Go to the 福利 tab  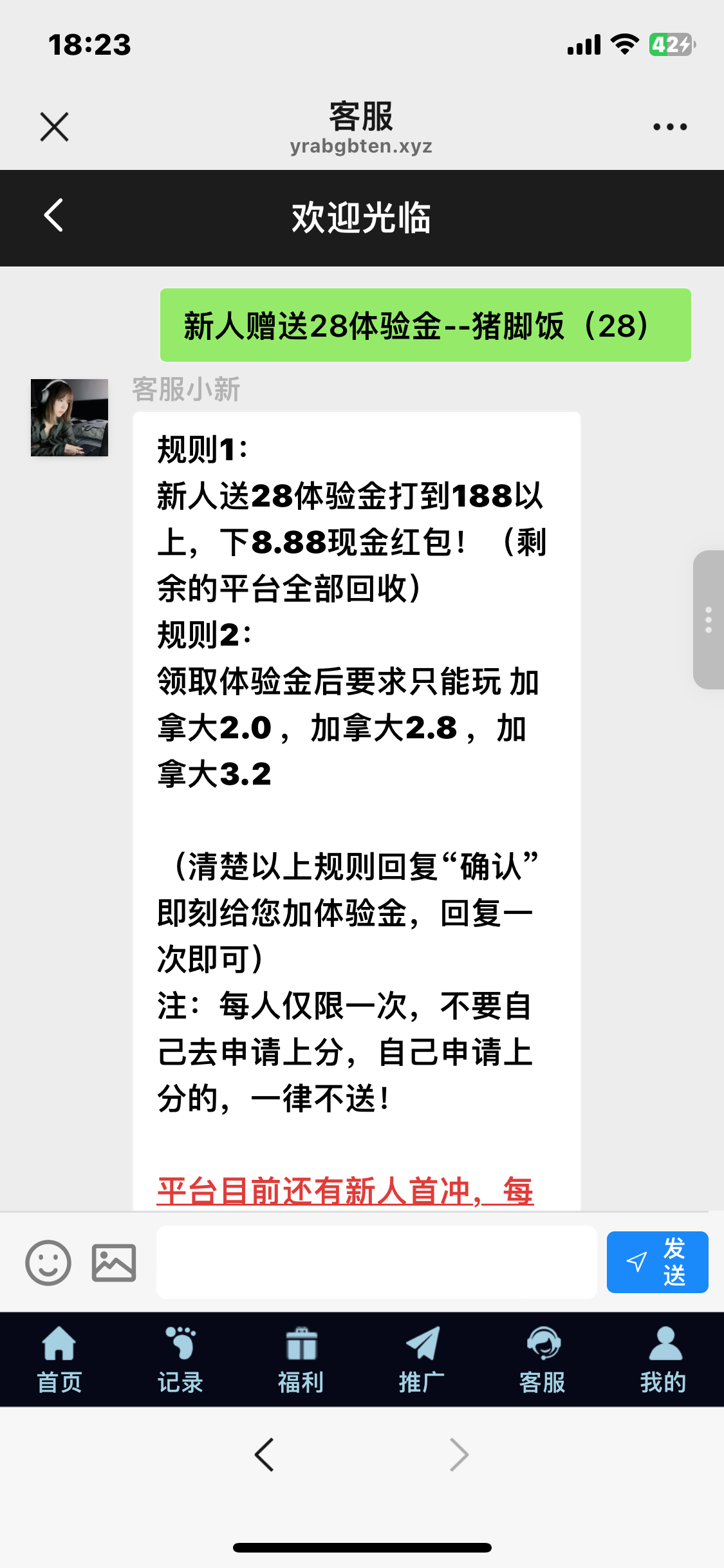point(301,1358)
